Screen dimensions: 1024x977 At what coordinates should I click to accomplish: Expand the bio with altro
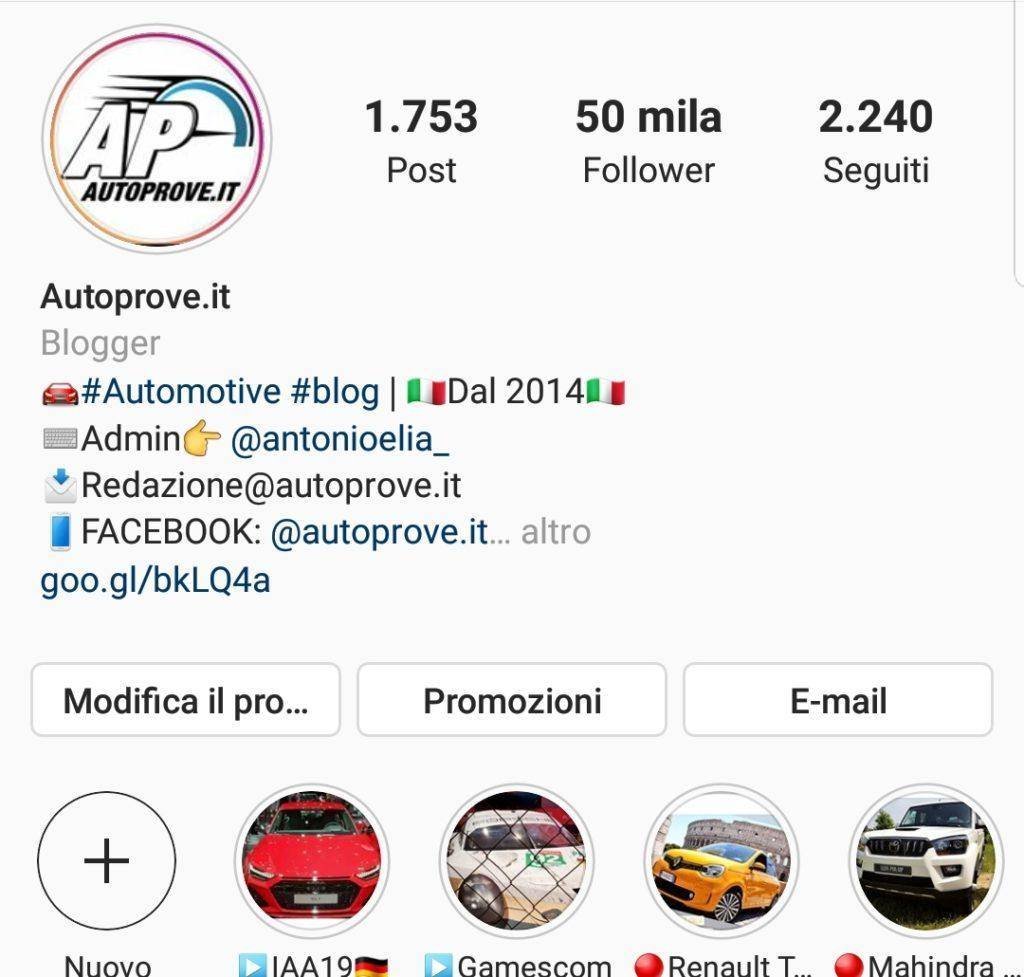556,532
